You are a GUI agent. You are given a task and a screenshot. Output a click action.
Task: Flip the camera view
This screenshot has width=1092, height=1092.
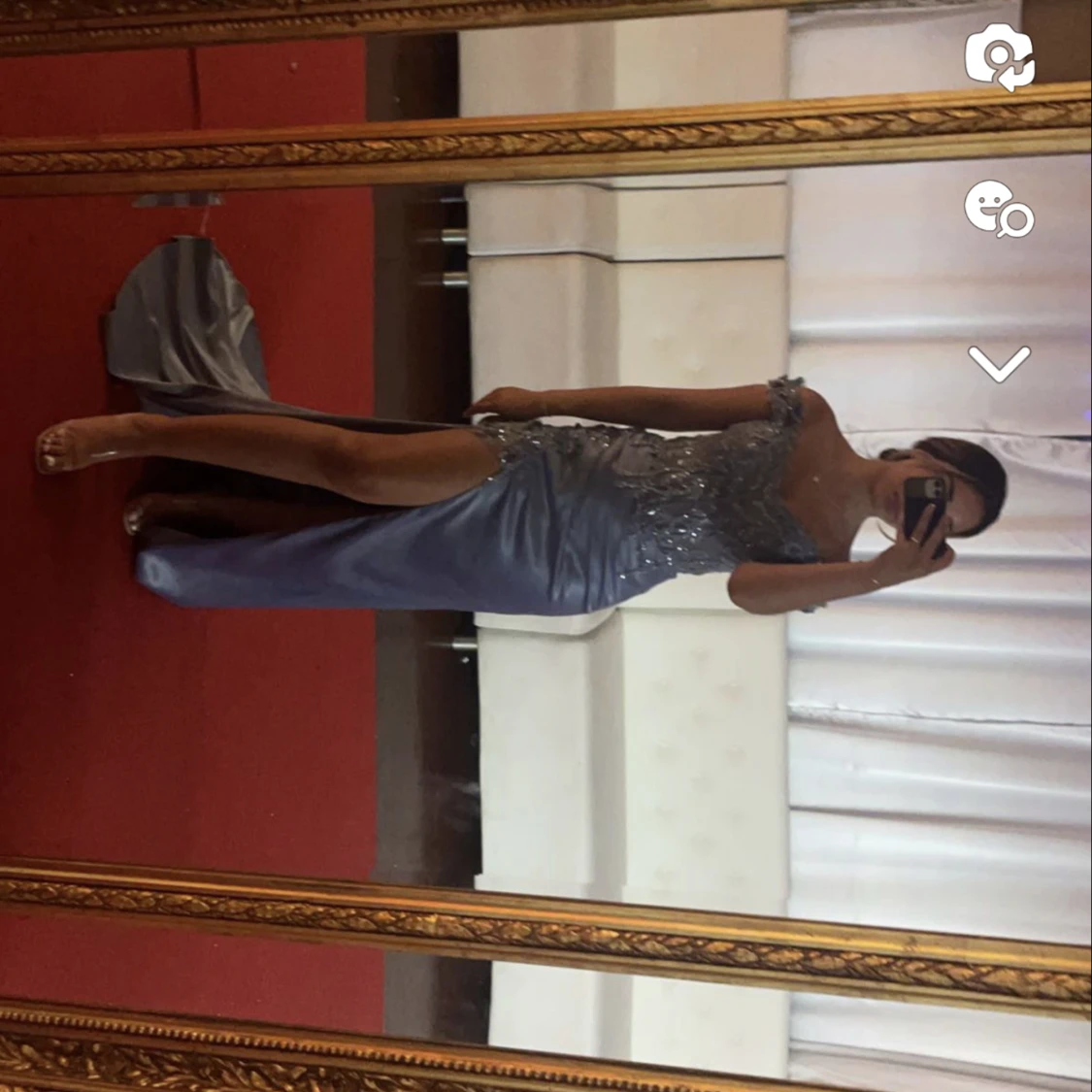pyautogui.click(x=999, y=57)
